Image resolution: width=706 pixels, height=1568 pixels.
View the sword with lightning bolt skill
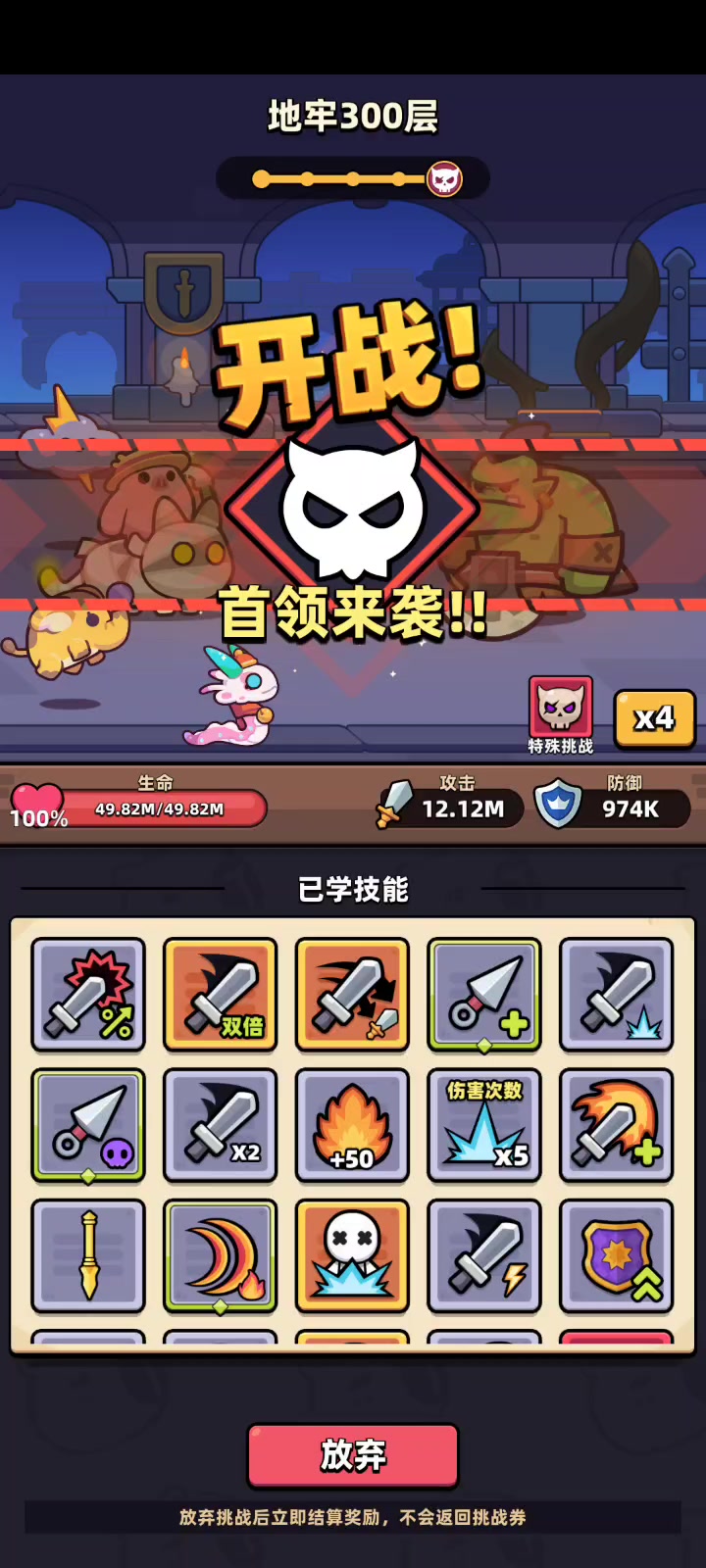tap(484, 1255)
